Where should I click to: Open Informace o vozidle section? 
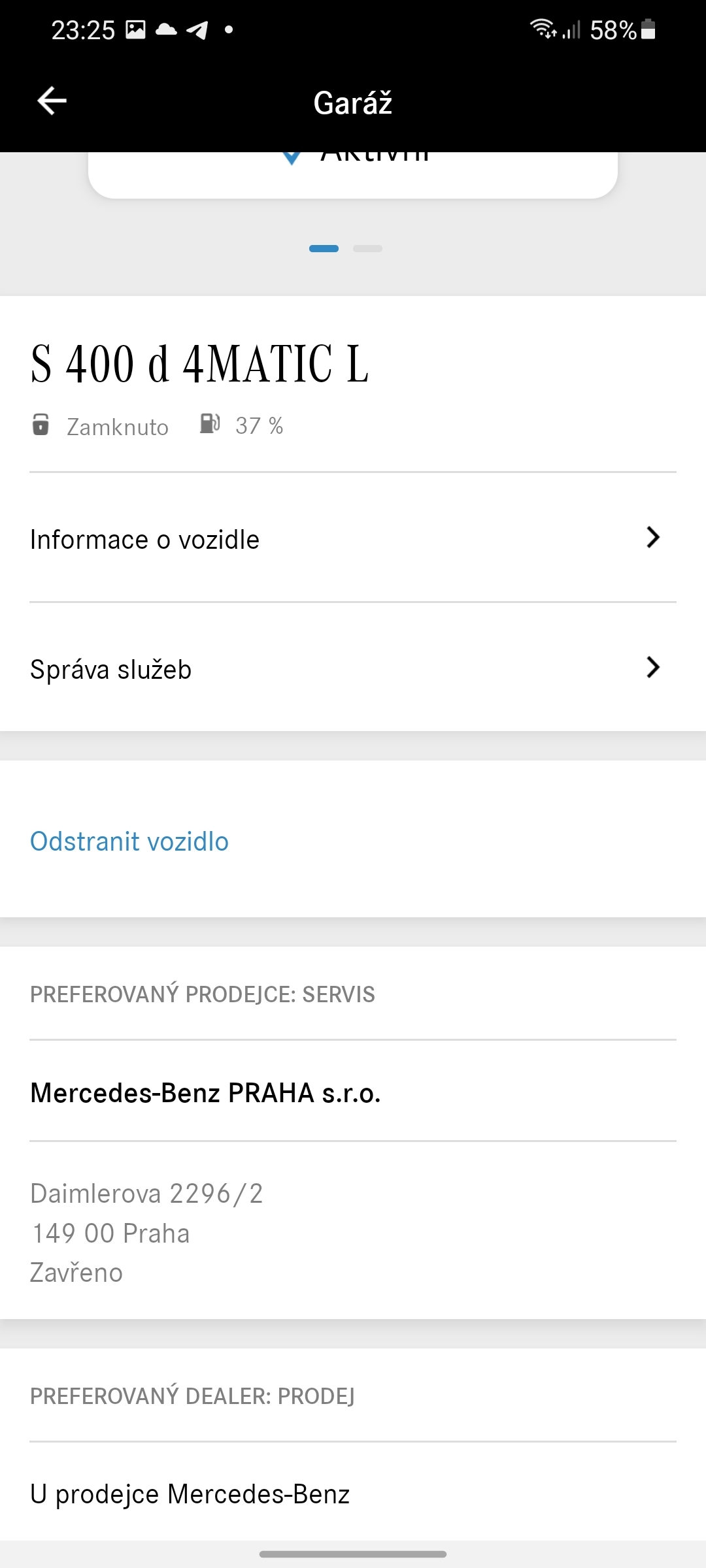(145, 539)
